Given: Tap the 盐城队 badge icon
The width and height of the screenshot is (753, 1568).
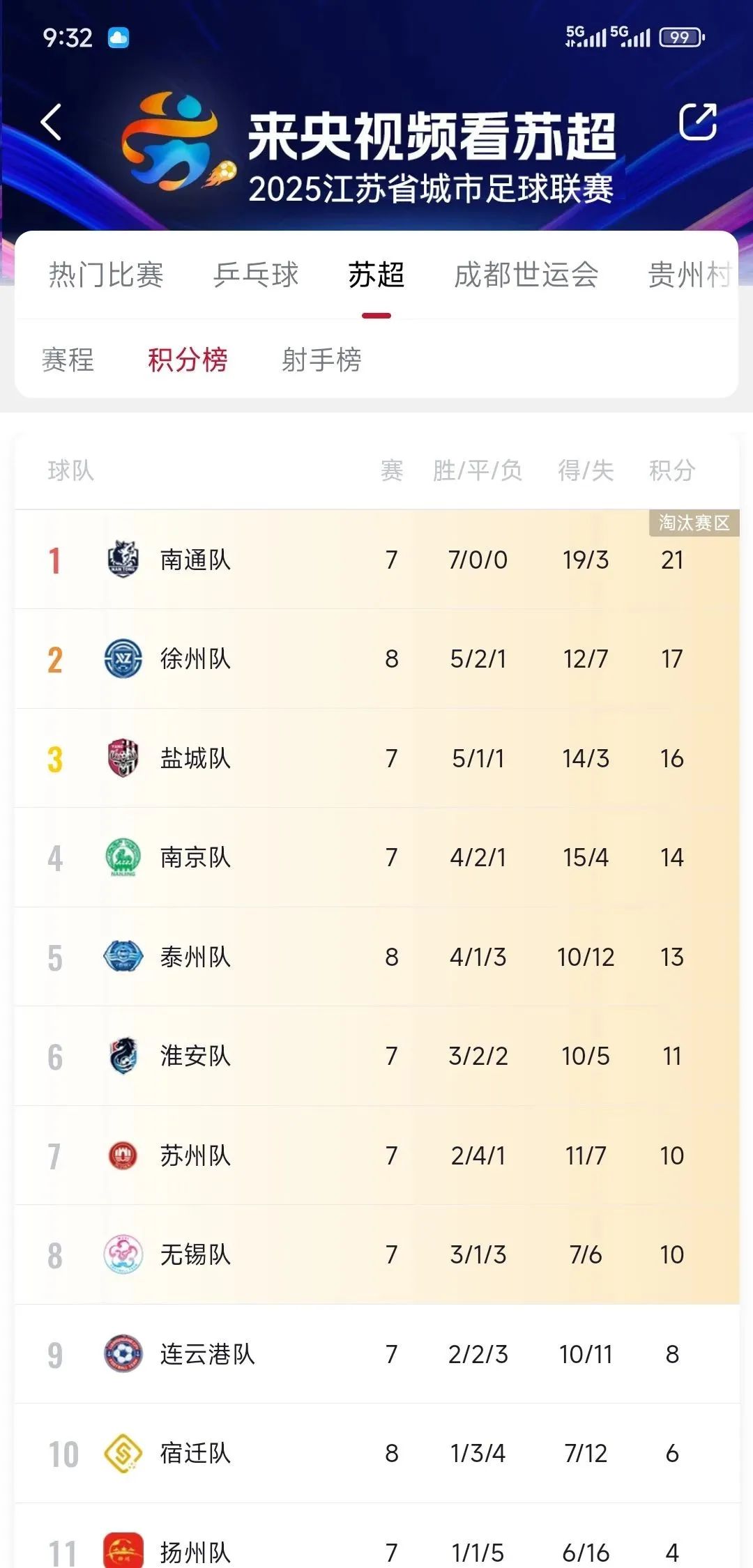Looking at the screenshot, I should coord(124,758).
